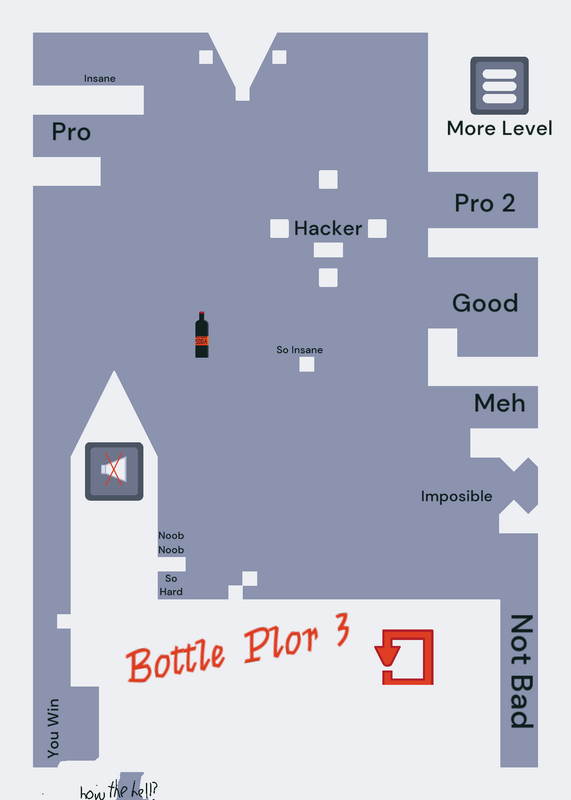Toggle the muted sound speaker button
This screenshot has height=800, width=571.
[114, 471]
